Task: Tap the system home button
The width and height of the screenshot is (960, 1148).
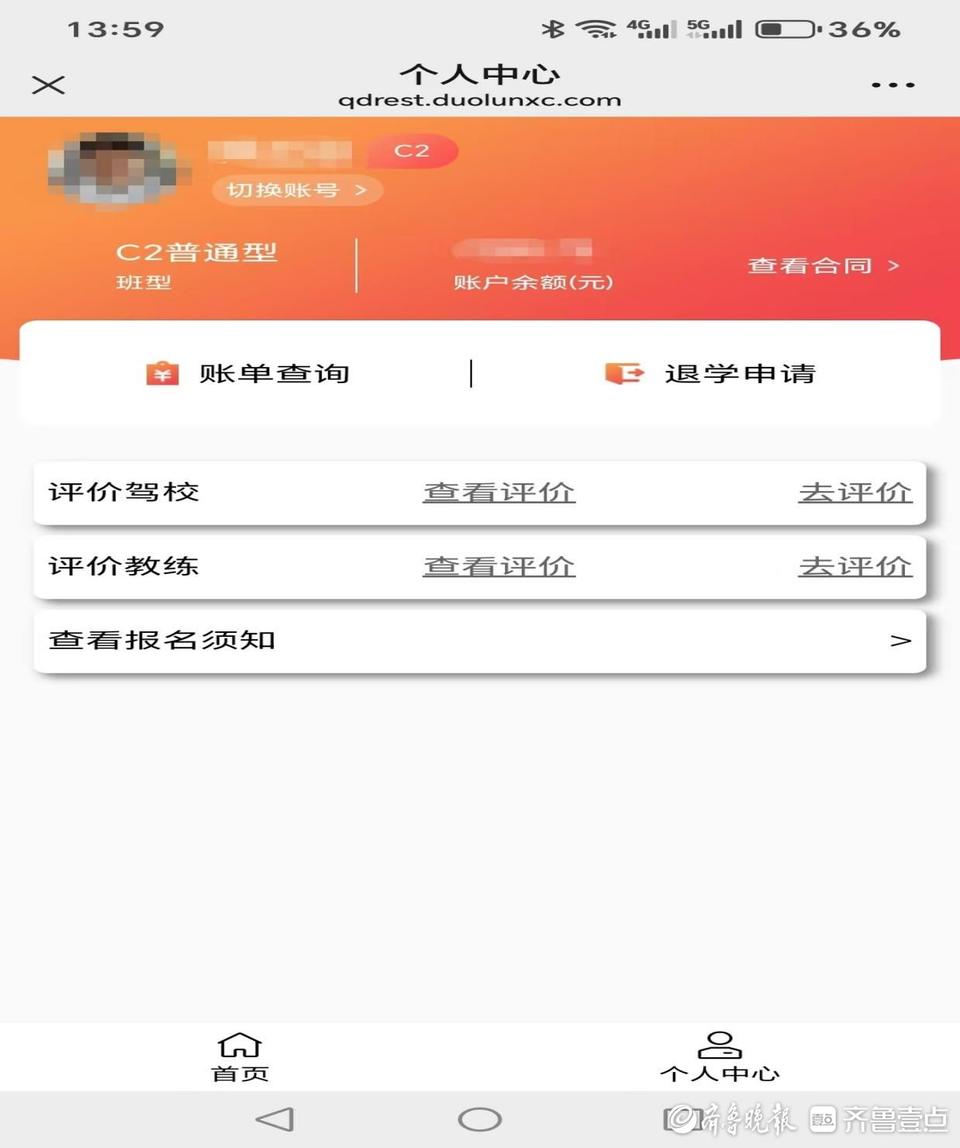Action: 479,1120
